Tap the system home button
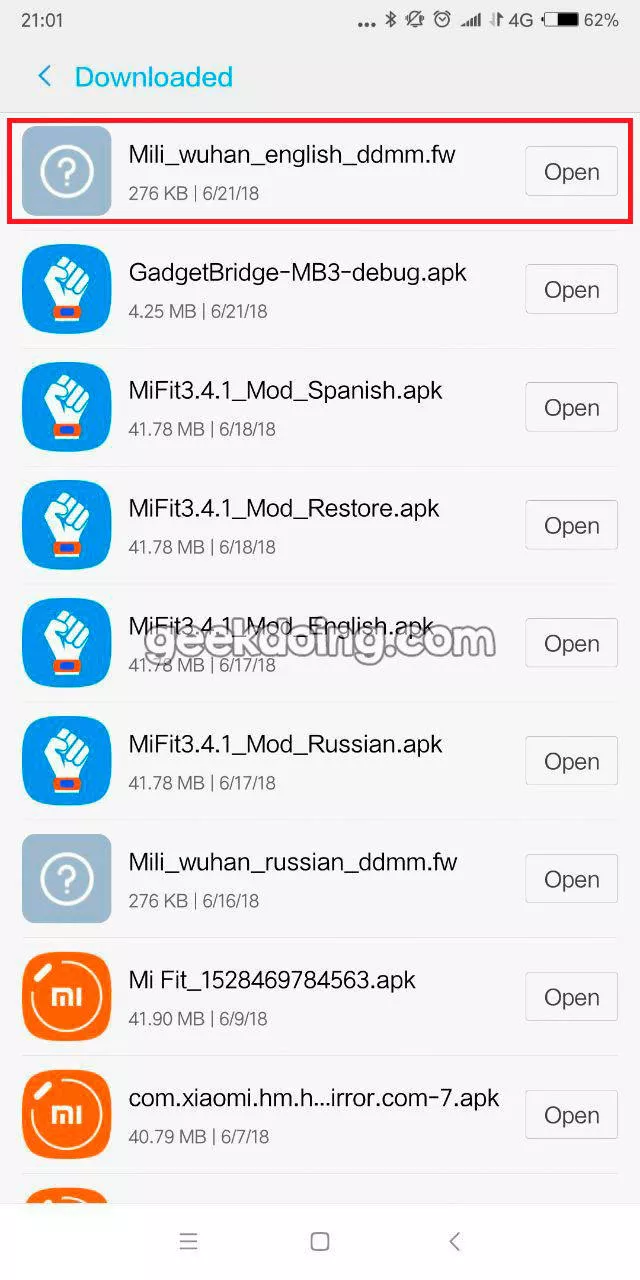The image size is (640, 1280). click(x=320, y=1242)
